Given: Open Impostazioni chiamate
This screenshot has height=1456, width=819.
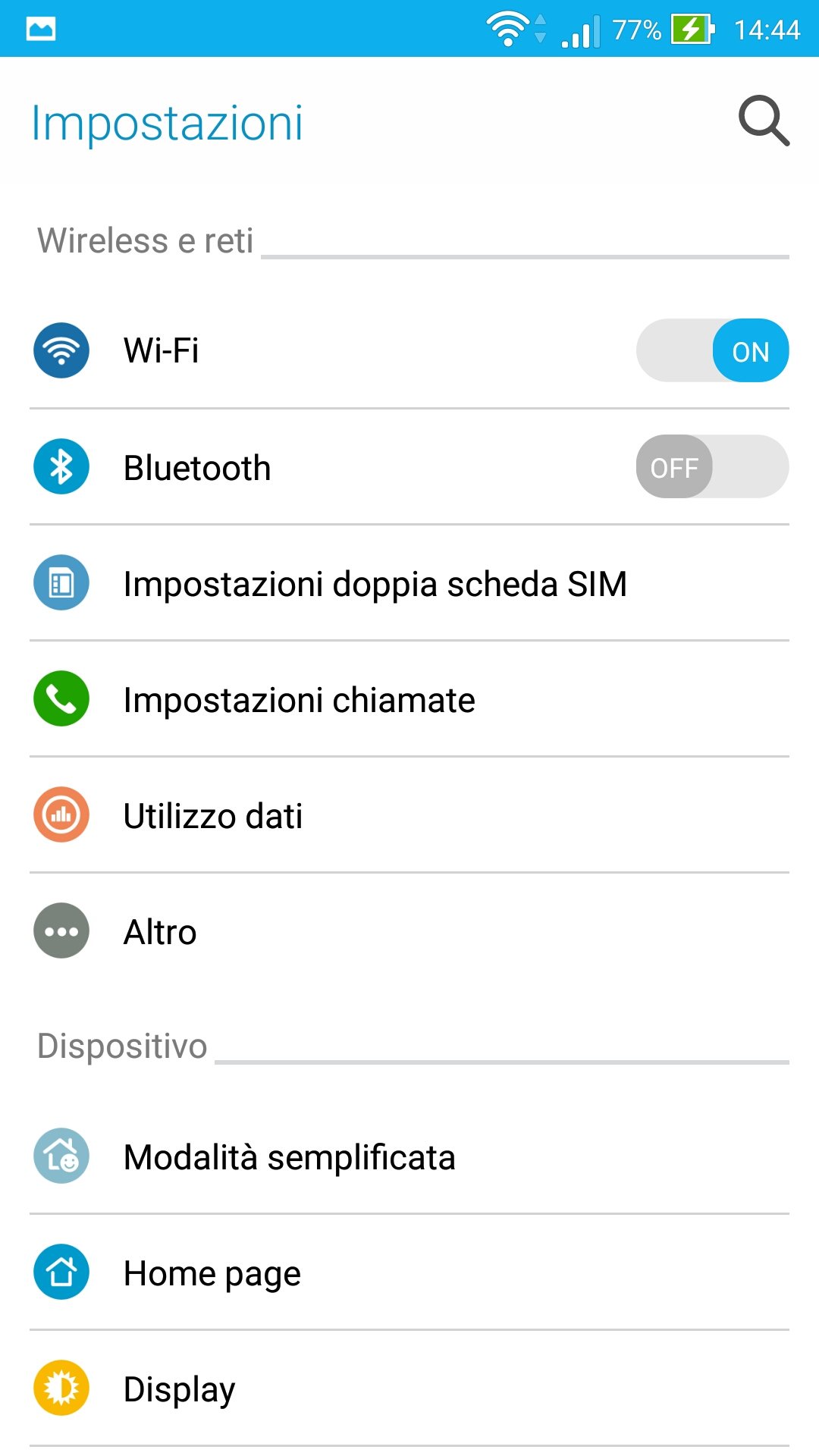Looking at the screenshot, I should point(409,698).
